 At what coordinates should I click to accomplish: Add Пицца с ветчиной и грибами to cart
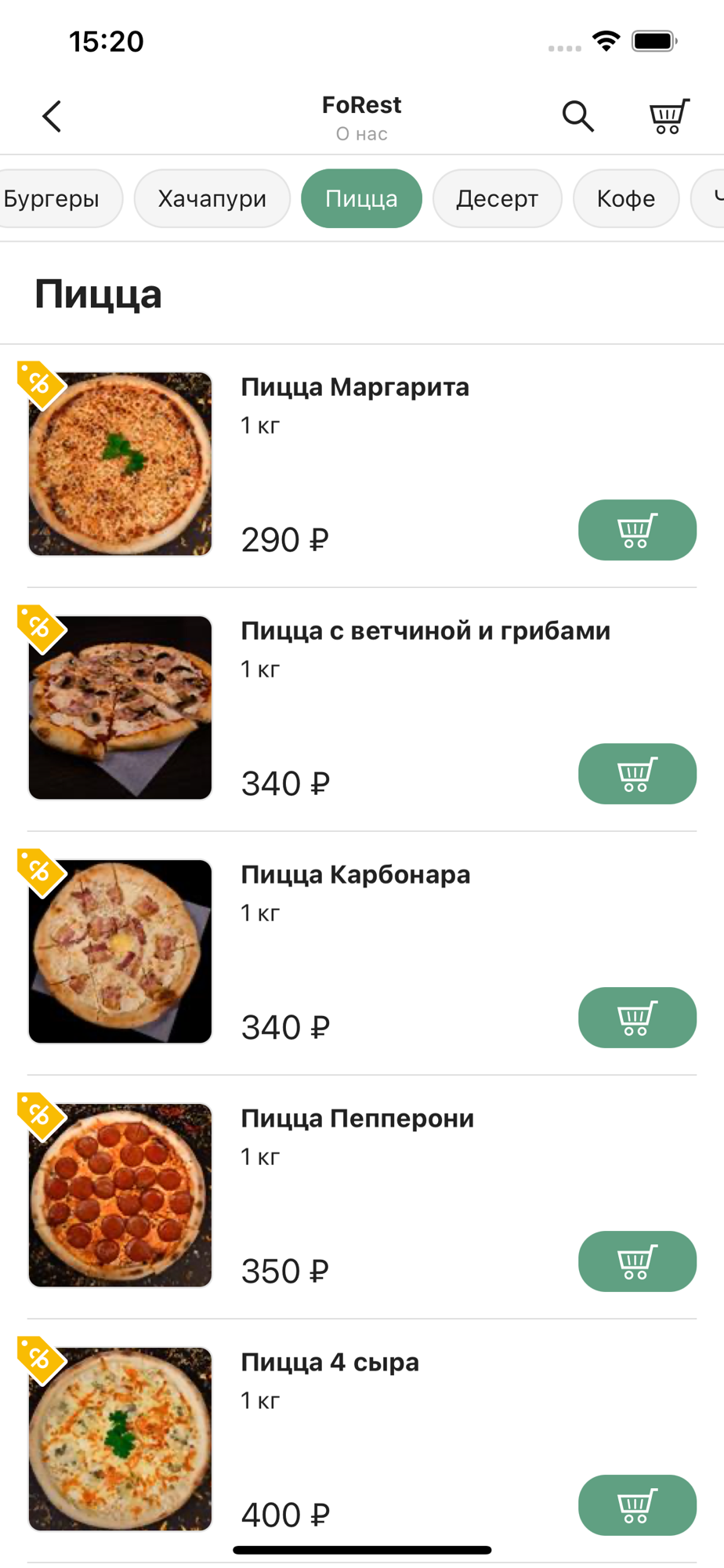[636, 774]
